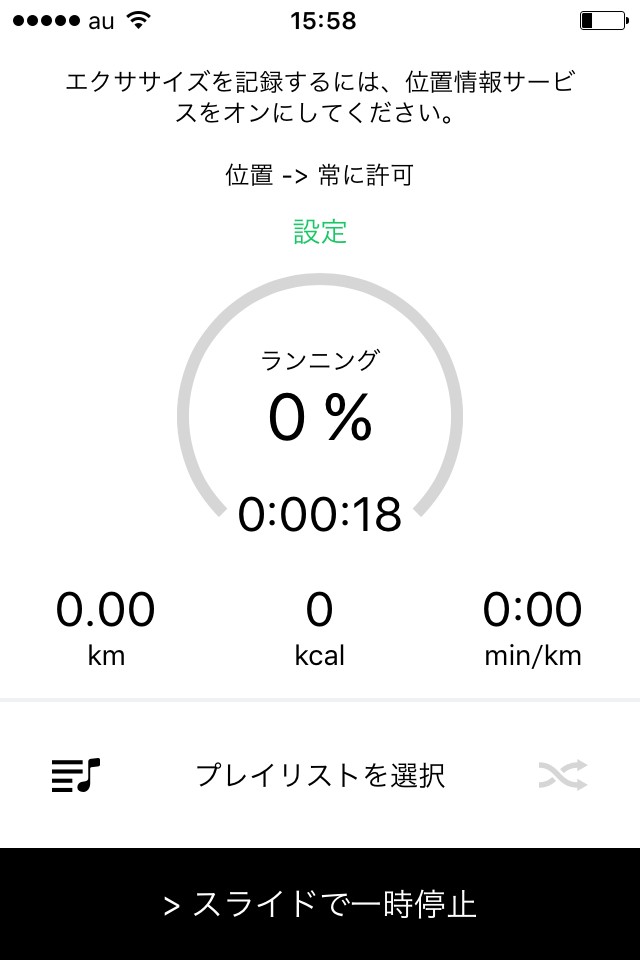640x960 pixels.
Task: Choose a playlist via プレイリストを選択
Action: pyautogui.click(x=320, y=775)
